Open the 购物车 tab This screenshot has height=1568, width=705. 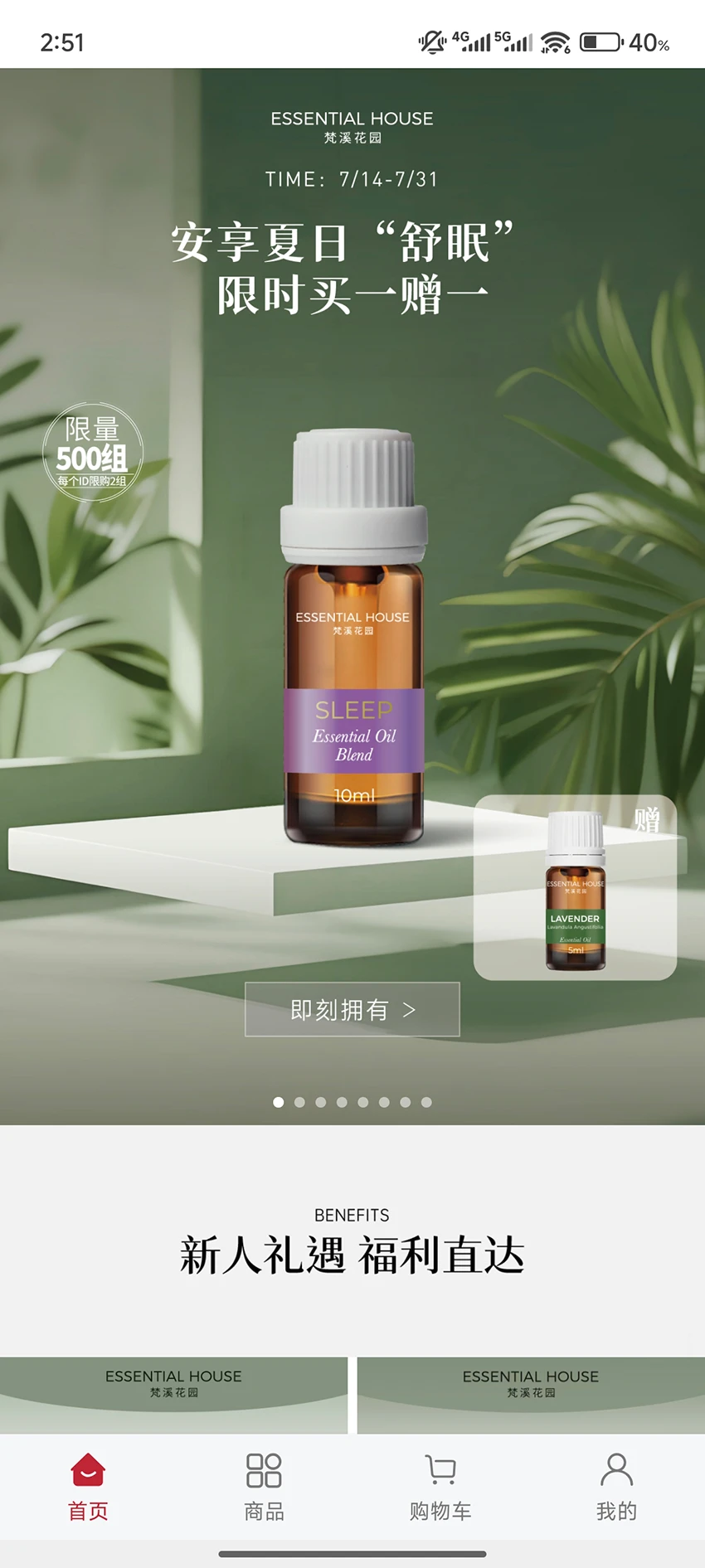[440, 1488]
